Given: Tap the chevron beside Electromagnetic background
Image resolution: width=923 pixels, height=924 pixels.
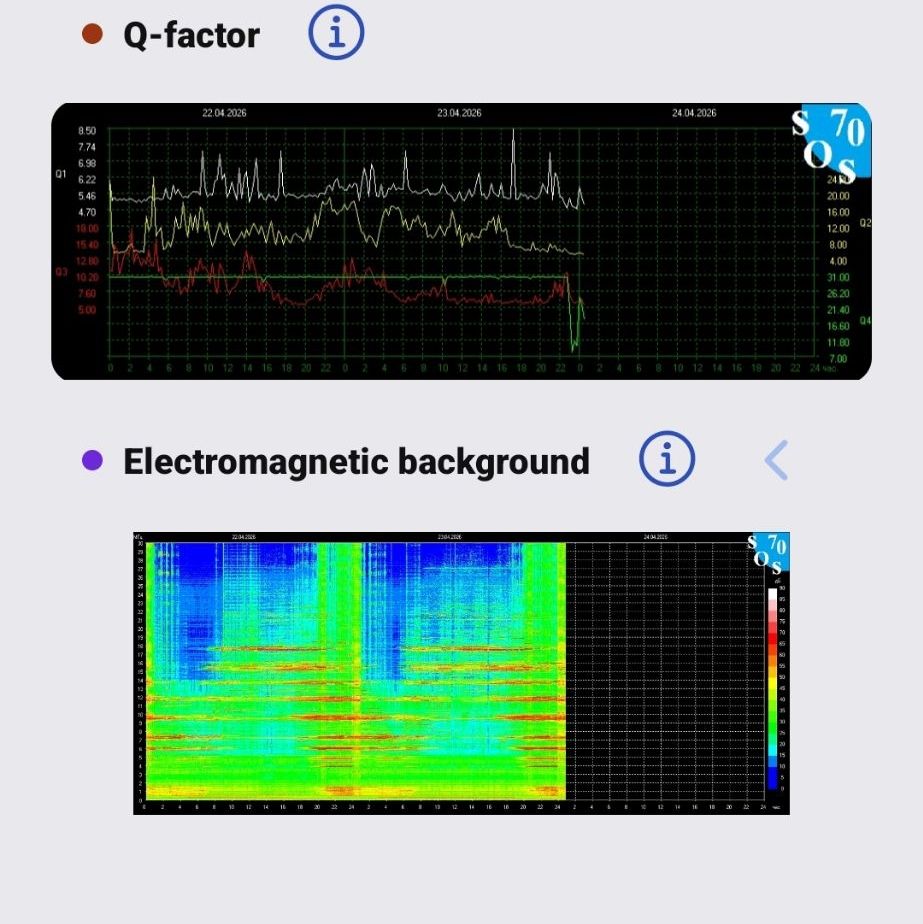Looking at the screenshot, I should coord(776,460).
